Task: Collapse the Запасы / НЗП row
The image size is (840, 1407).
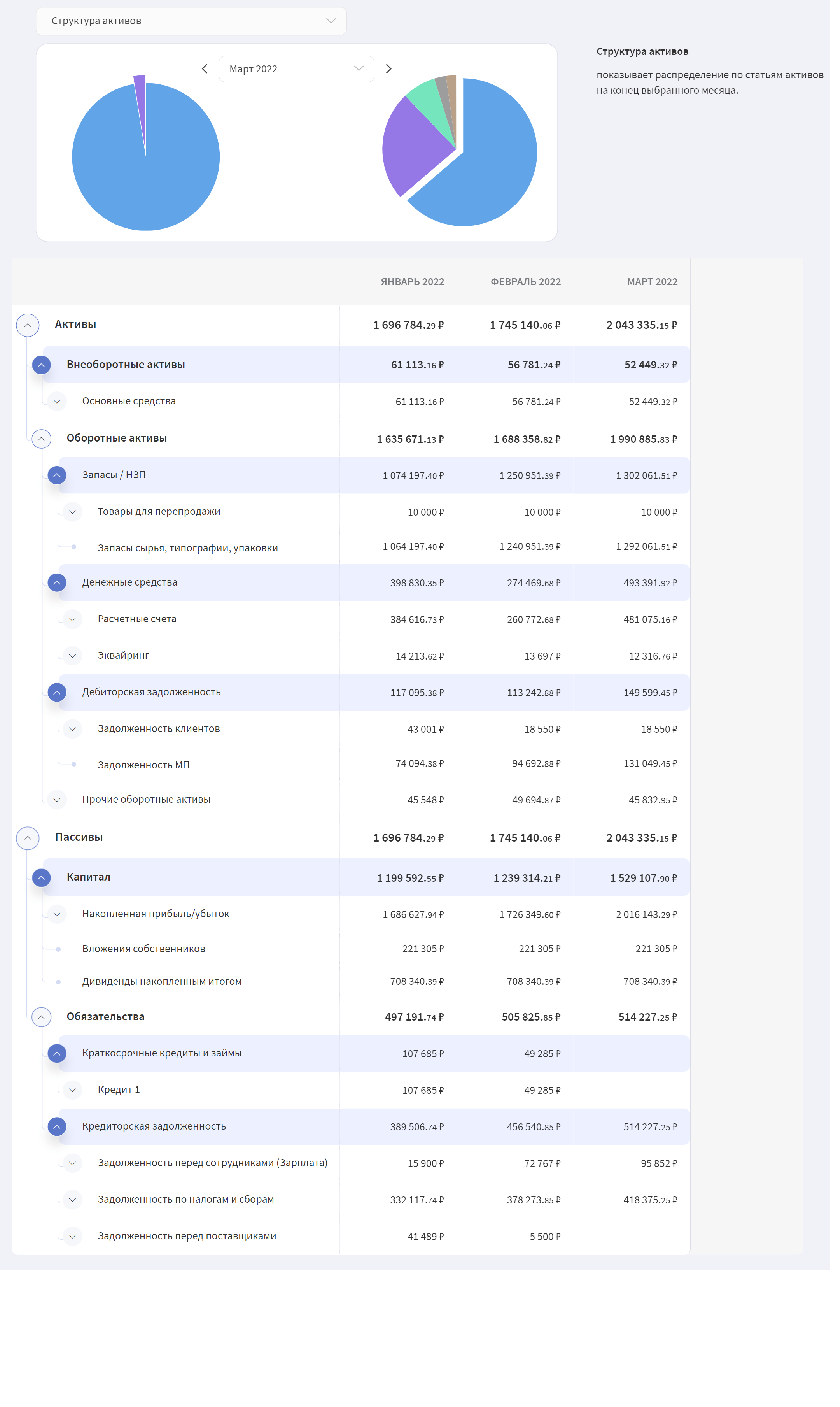Action: coord(58,481)
